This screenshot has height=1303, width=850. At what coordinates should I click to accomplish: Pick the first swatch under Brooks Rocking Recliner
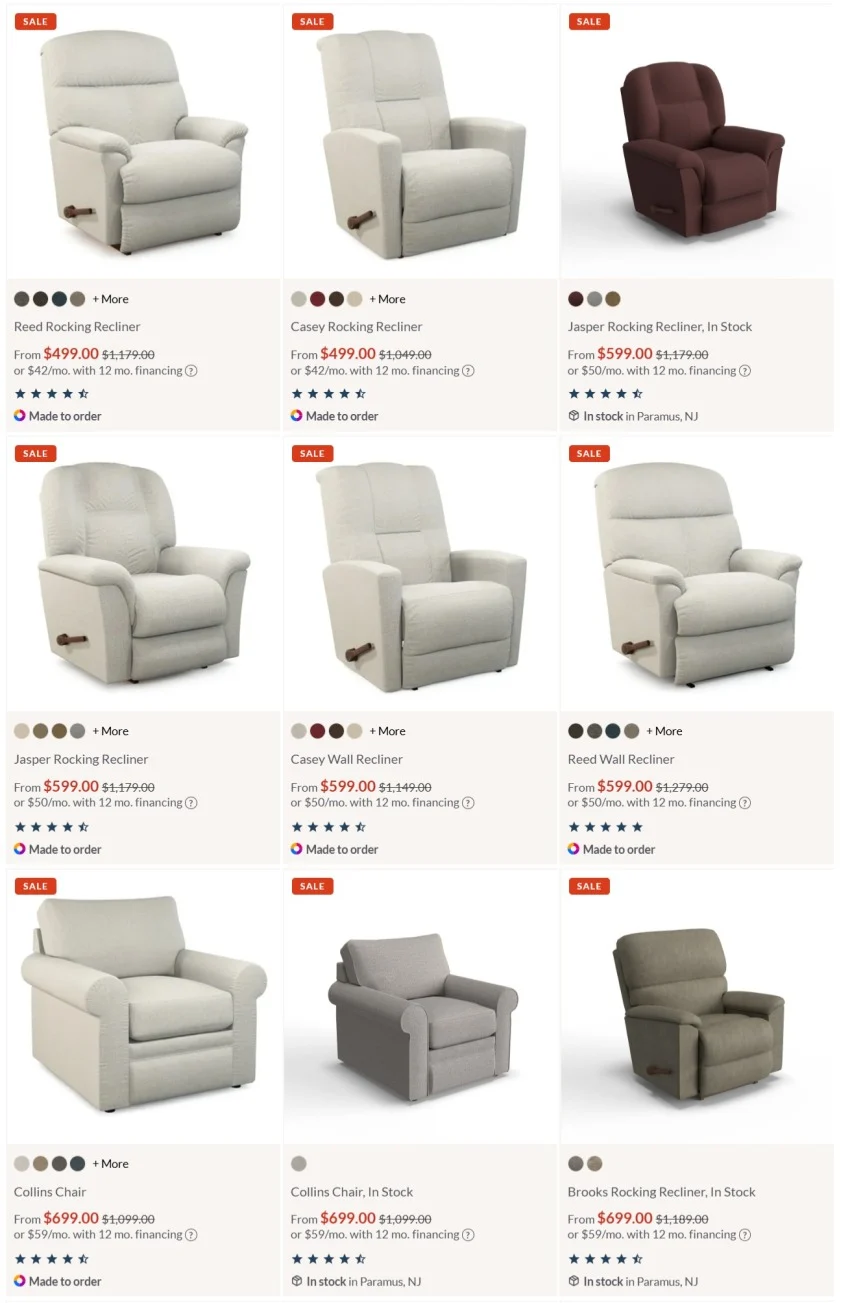pos(575,1164)
